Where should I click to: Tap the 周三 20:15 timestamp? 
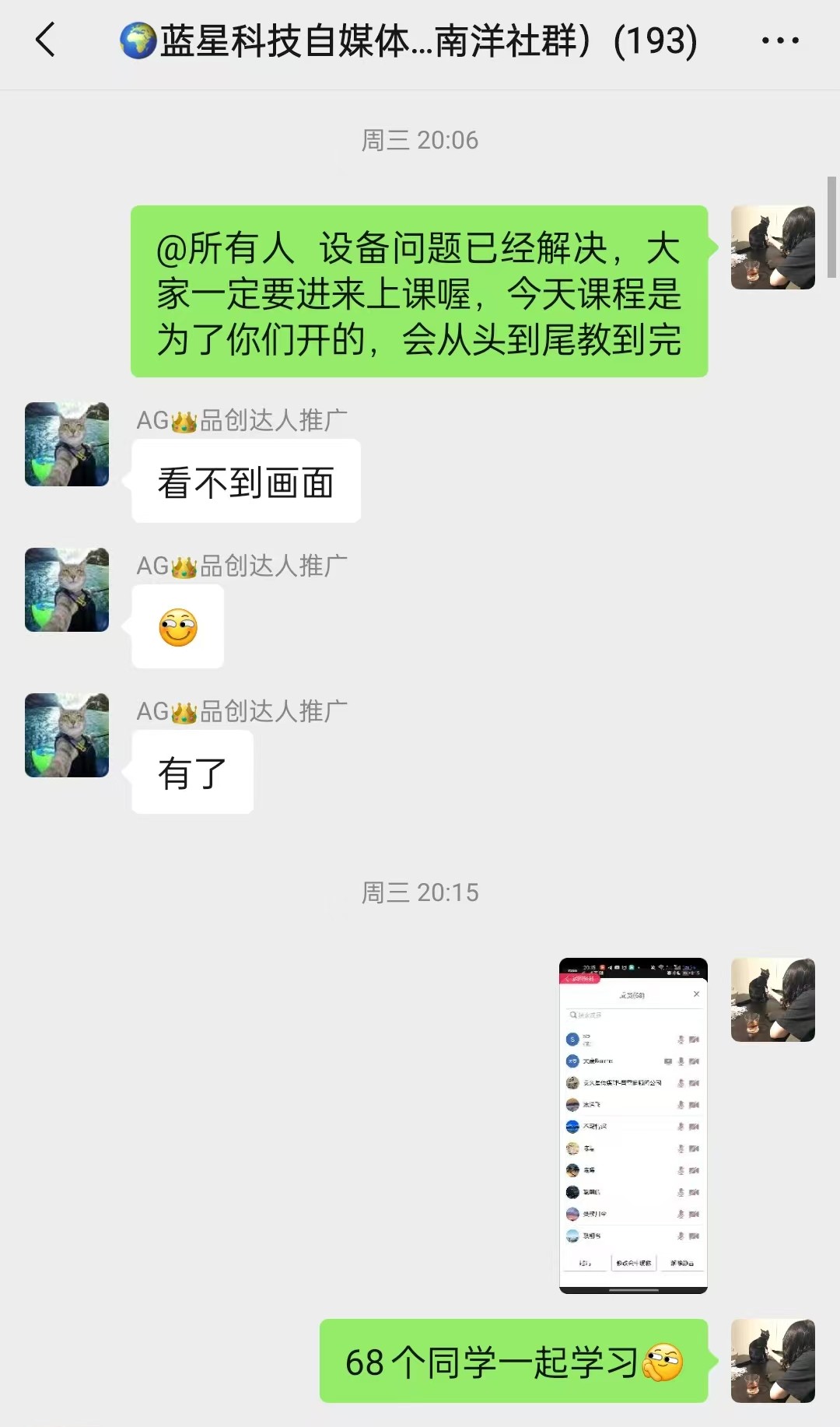(420, 893)
